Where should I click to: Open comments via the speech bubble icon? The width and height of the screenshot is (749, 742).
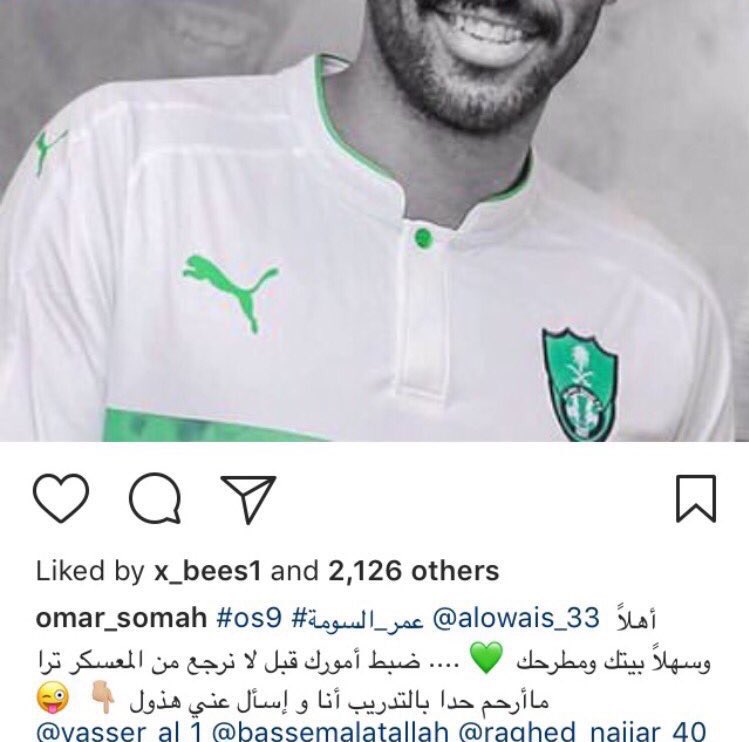pos(155,499)
